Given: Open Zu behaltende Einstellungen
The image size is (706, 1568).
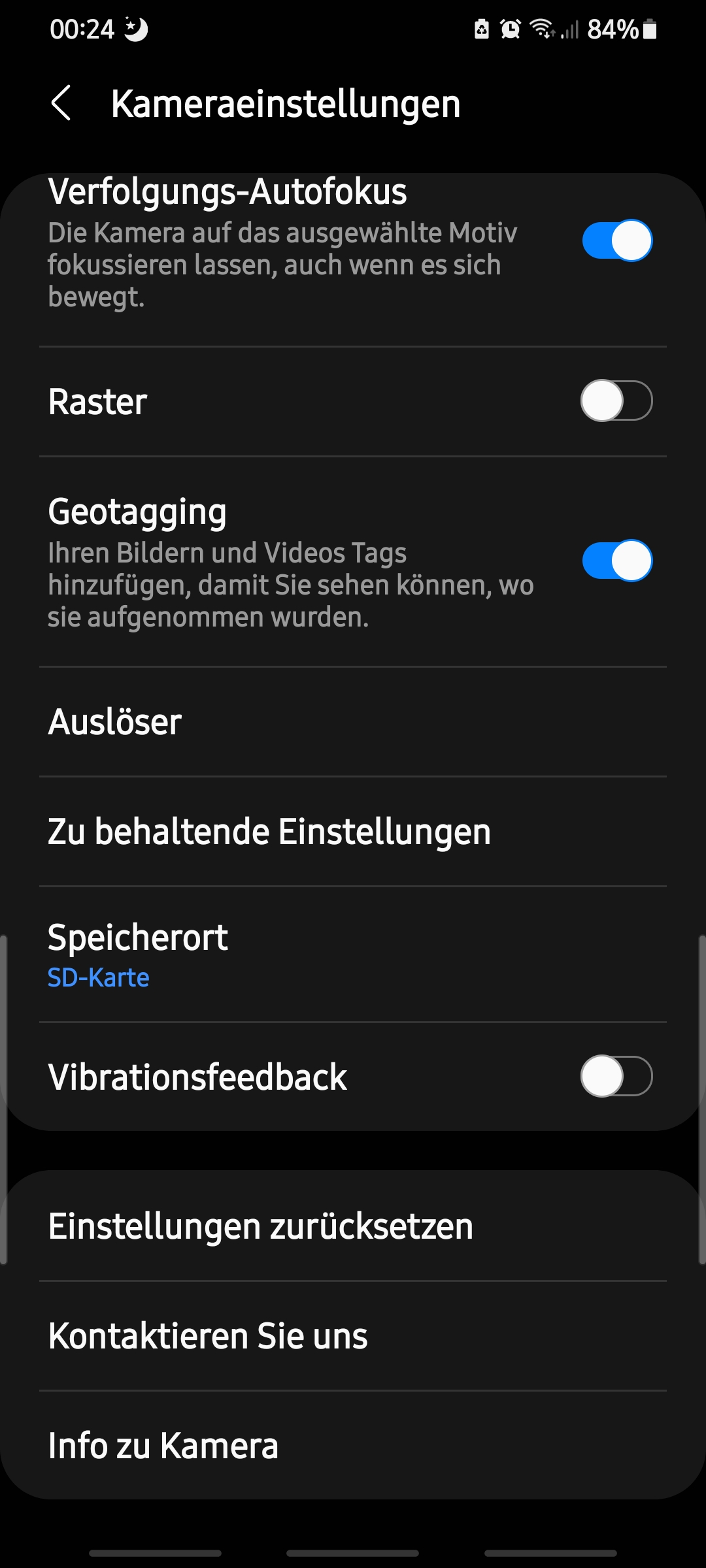Looking at the screenshot, I should pos(353,832).
